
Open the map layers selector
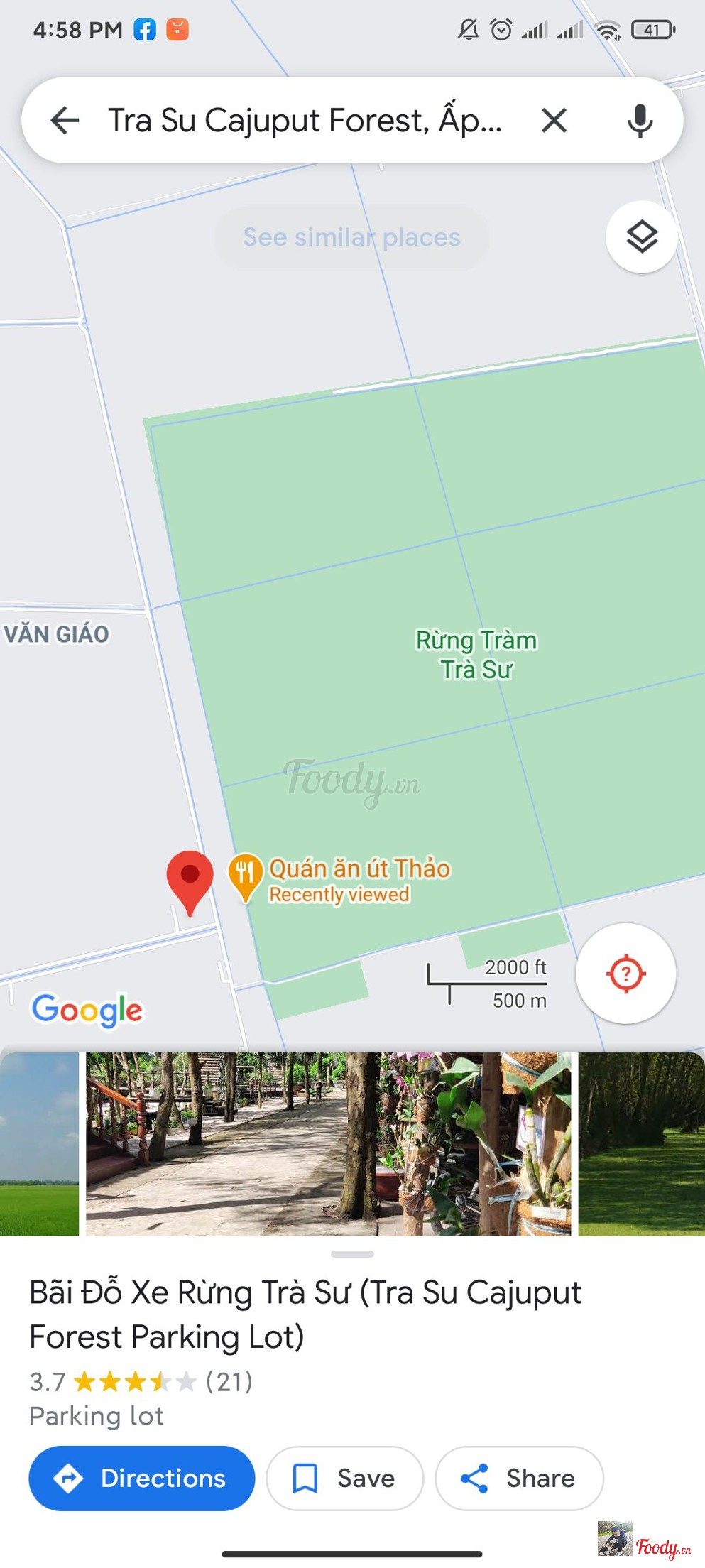(642, 236)
